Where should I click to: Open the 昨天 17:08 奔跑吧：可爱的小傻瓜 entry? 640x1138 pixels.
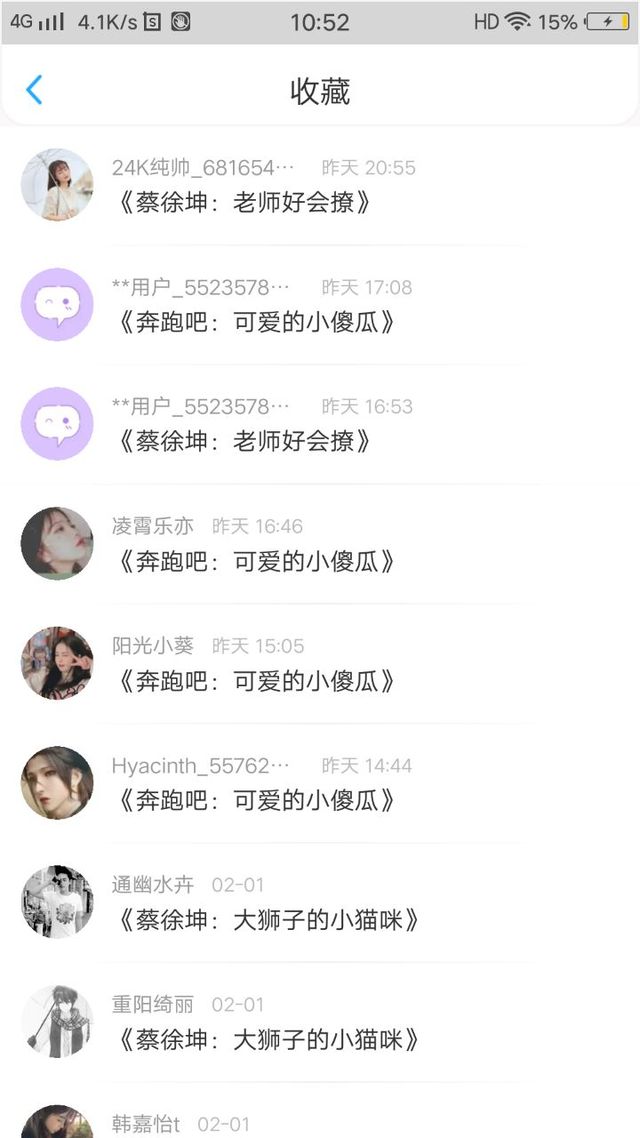[257, 322]
